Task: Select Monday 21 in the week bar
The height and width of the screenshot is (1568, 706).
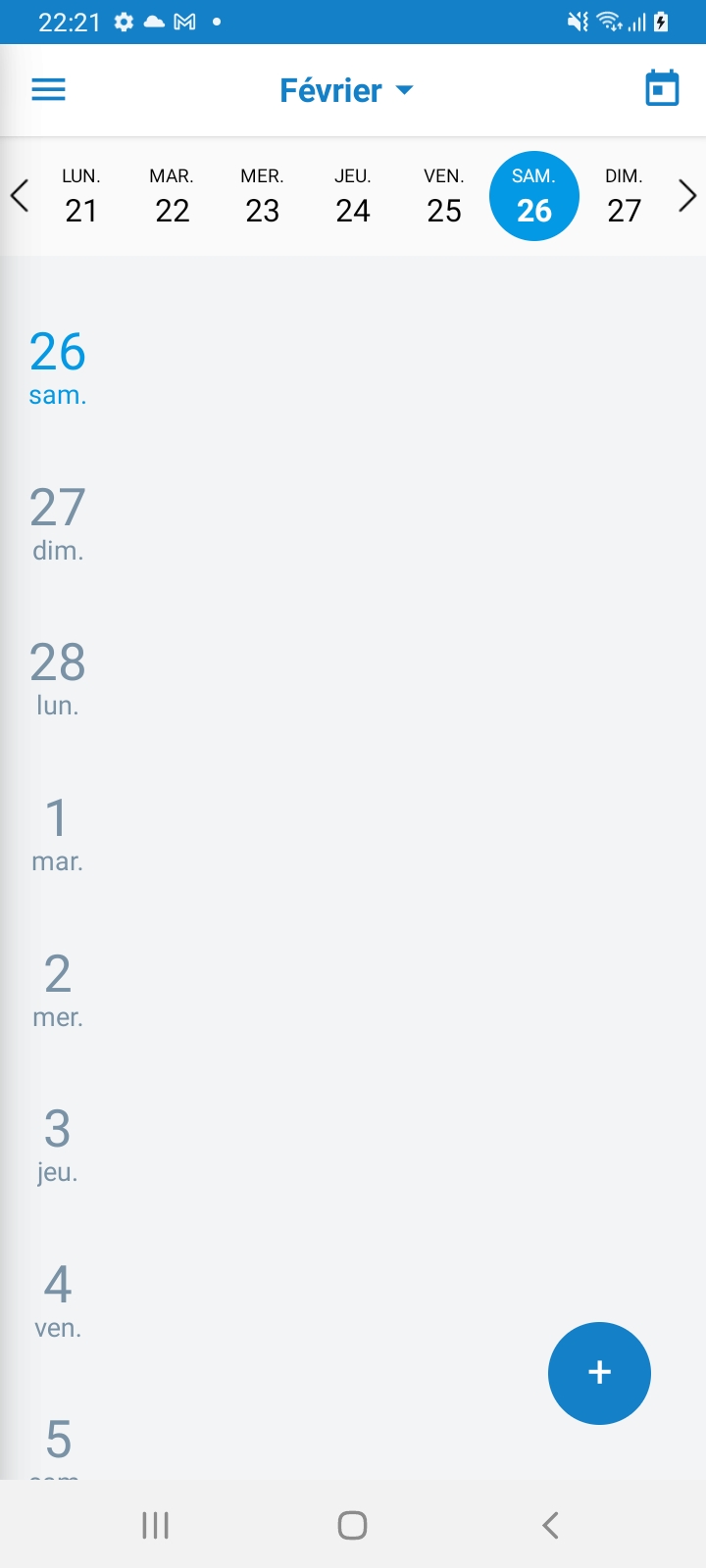Action: 81,195
